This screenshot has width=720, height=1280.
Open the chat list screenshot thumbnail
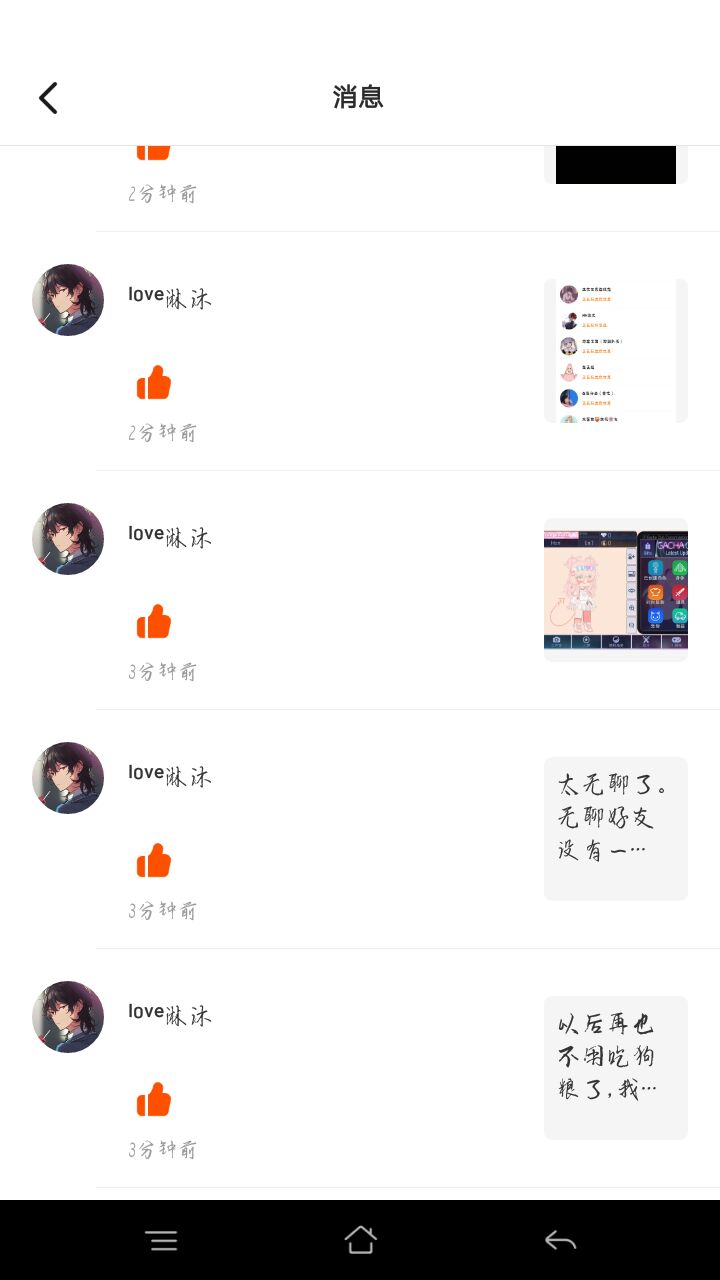[615, 351]
